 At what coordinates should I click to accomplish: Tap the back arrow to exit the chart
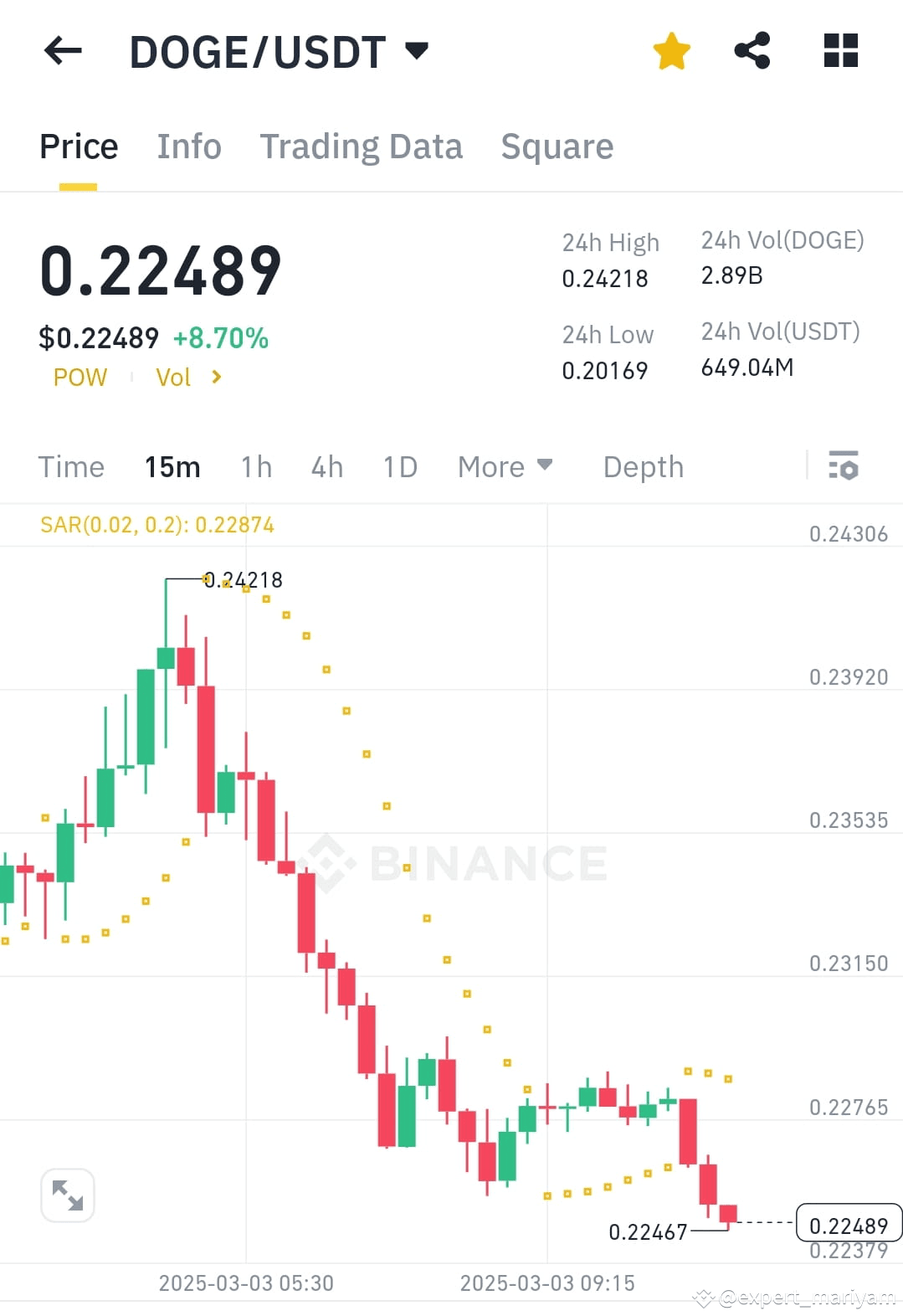[x=63, y=51]
